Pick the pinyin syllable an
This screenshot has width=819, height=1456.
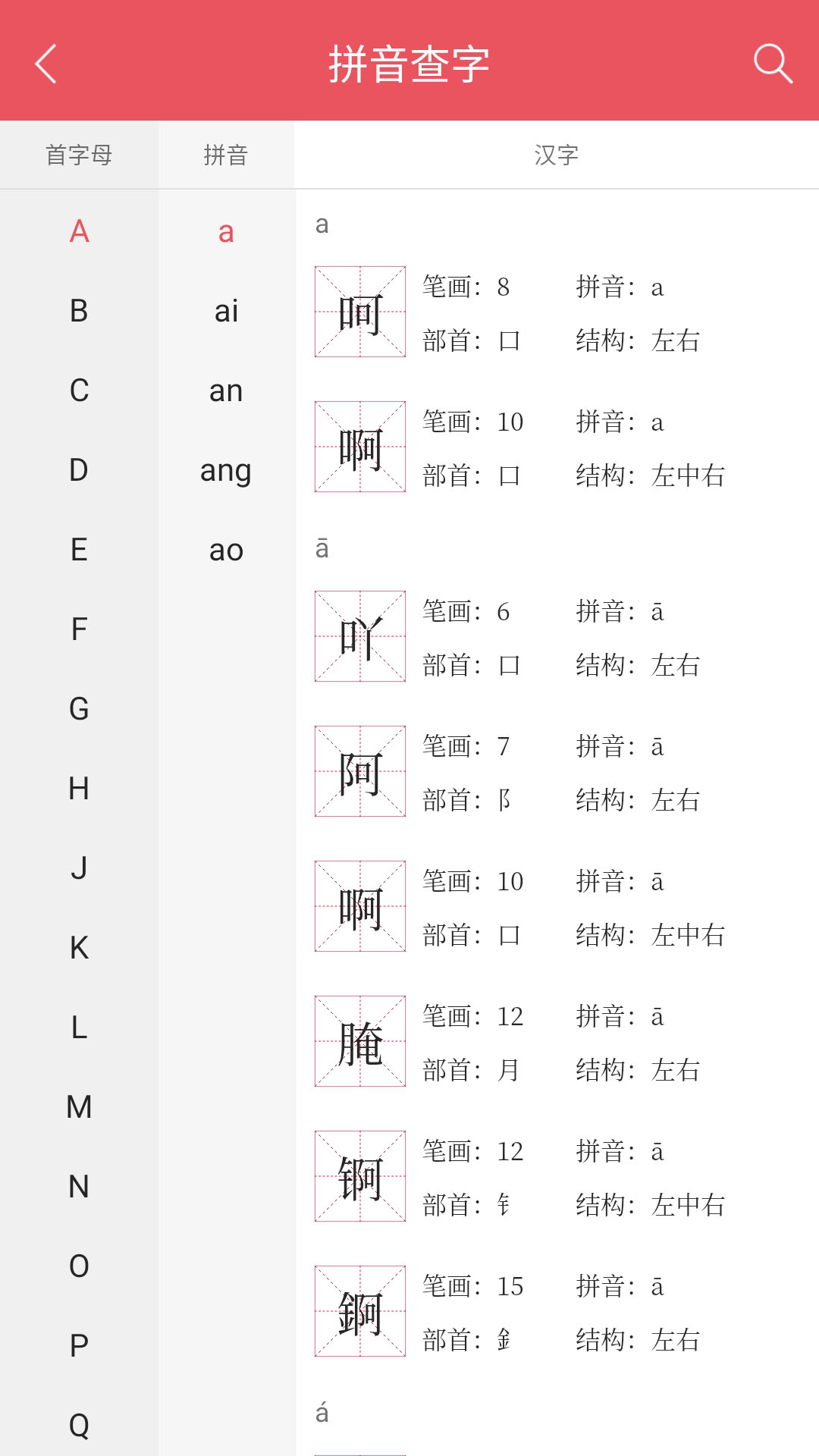point(226,391)
